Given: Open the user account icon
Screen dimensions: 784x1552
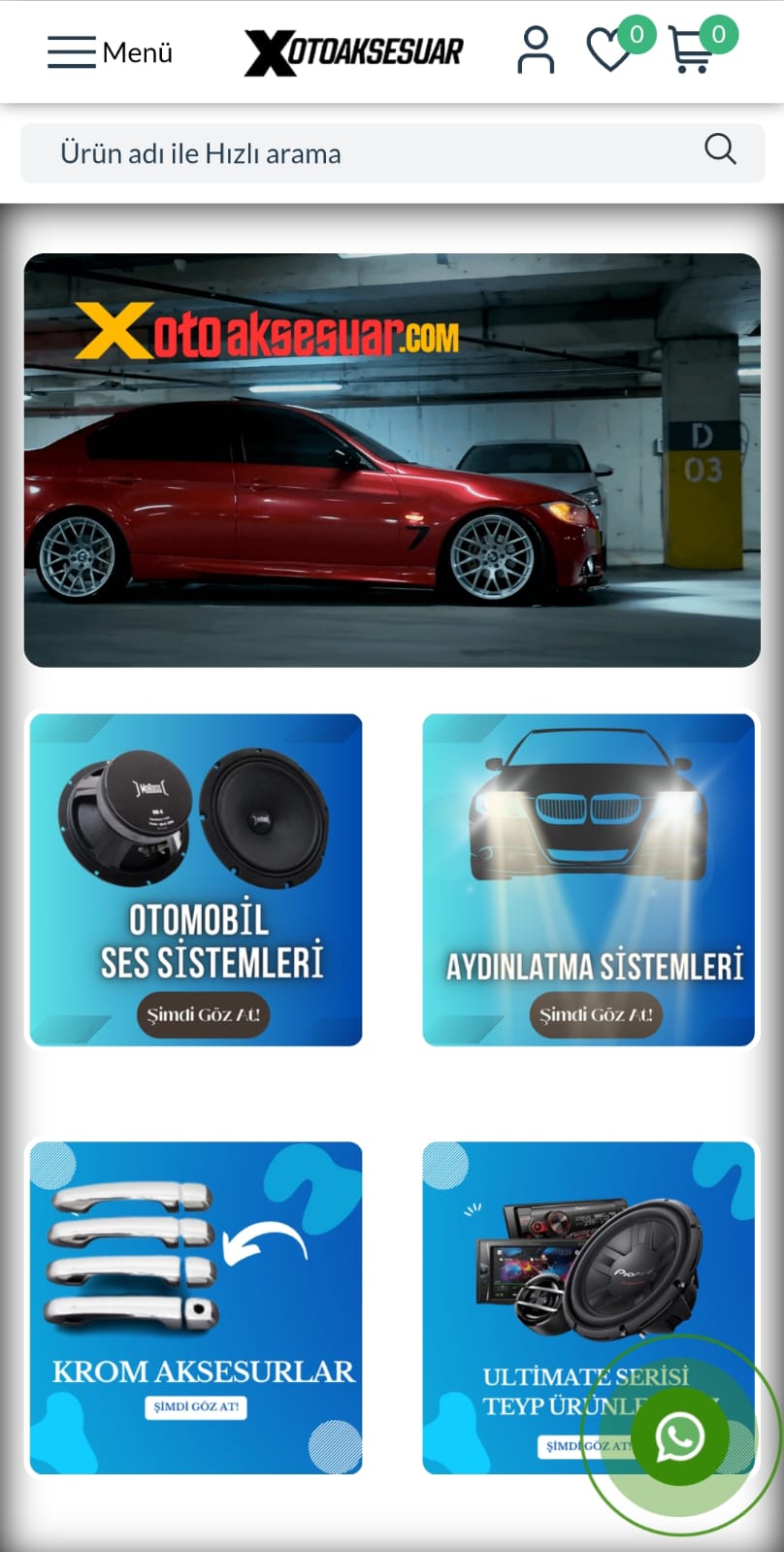Looking at the screenshot, I should tap(535, 51).
